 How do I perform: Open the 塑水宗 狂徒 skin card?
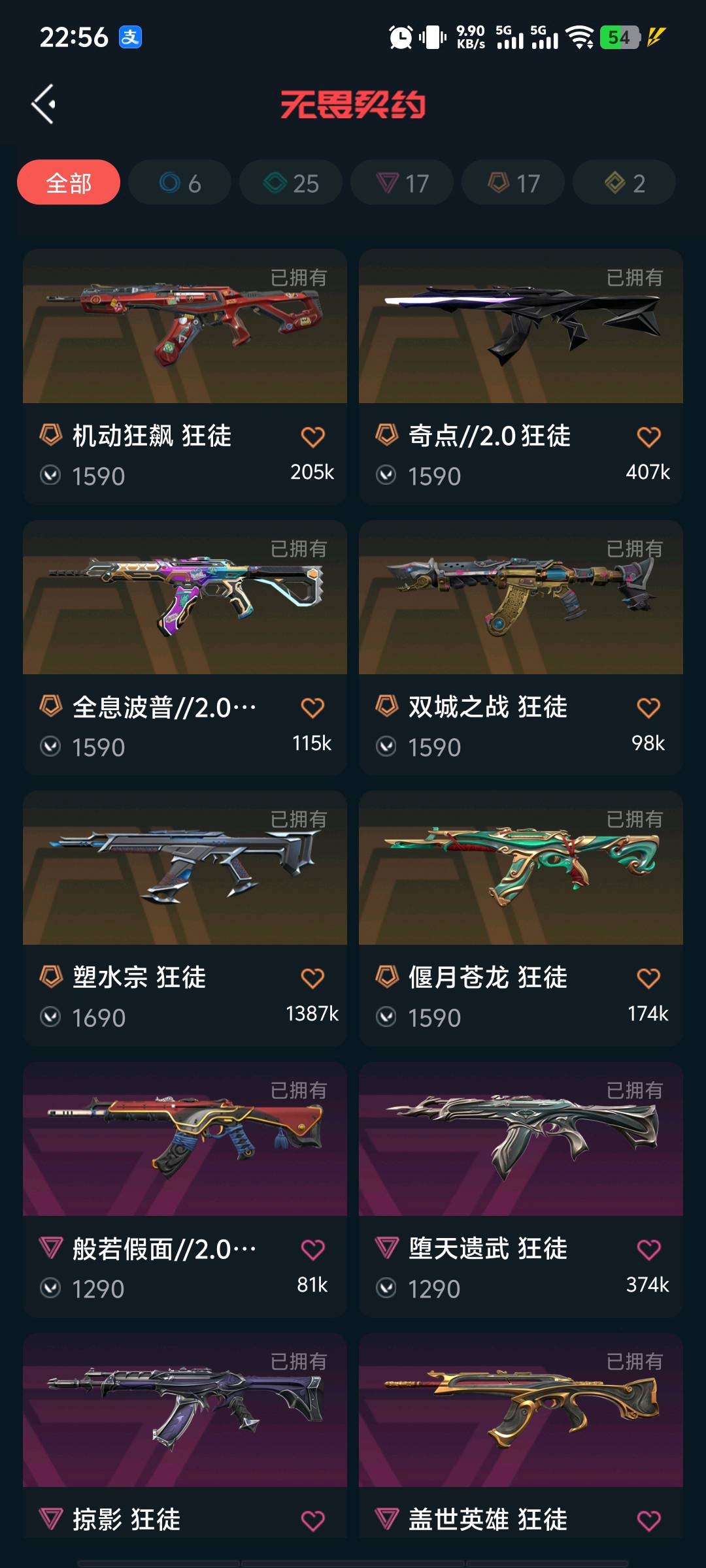pos(184,869)
